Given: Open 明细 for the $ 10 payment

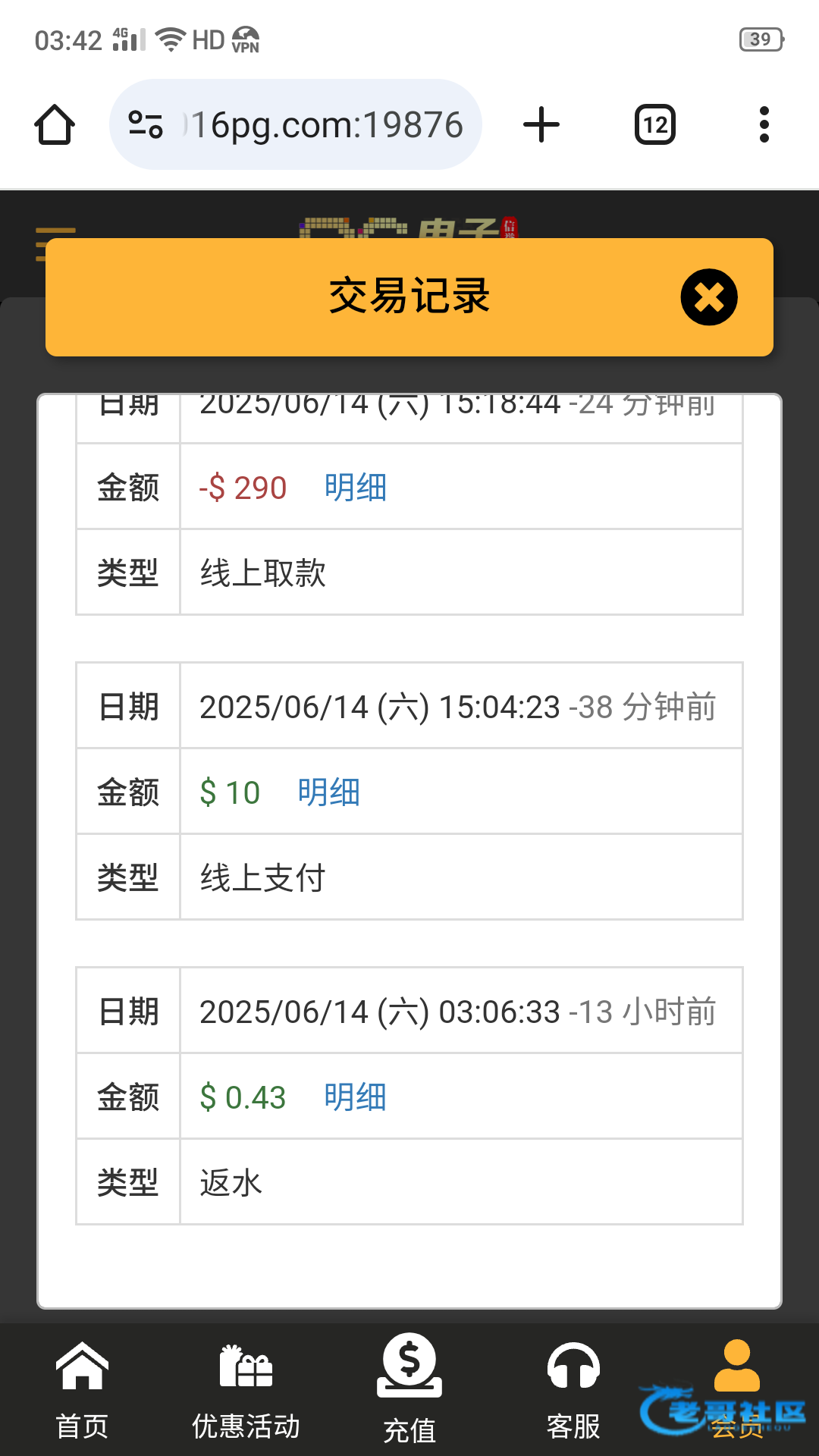Looking at the screenshot, I should point(329,792).
